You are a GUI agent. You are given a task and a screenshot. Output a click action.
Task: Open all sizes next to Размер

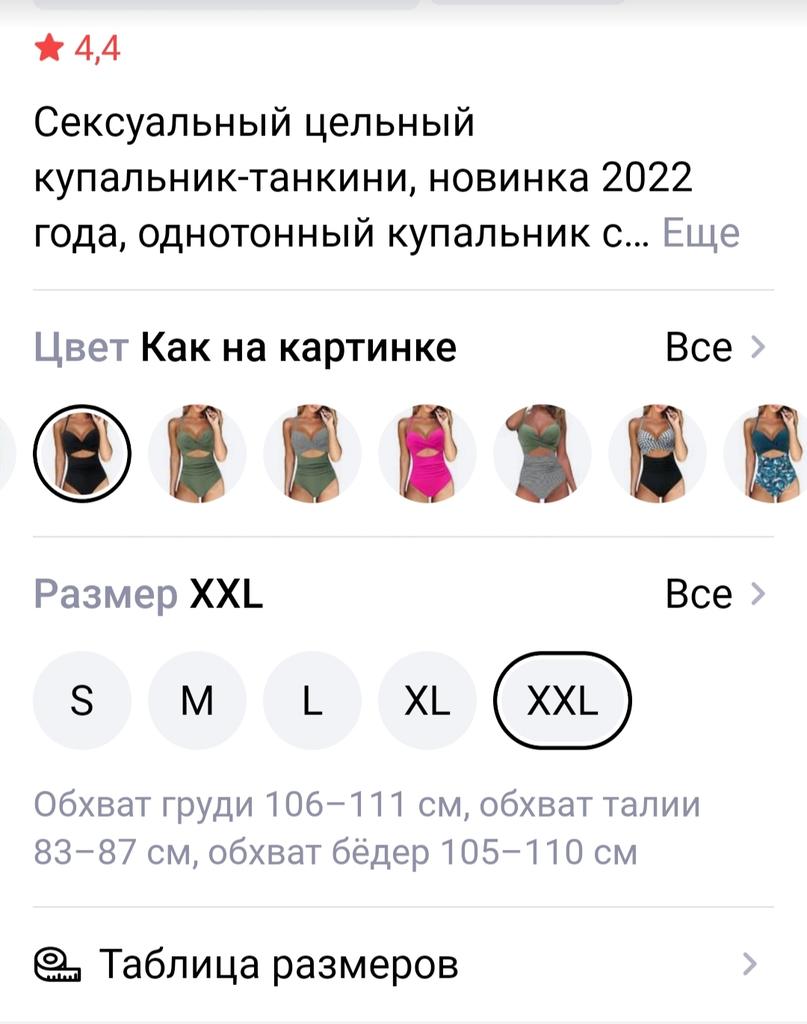[714, 595]
